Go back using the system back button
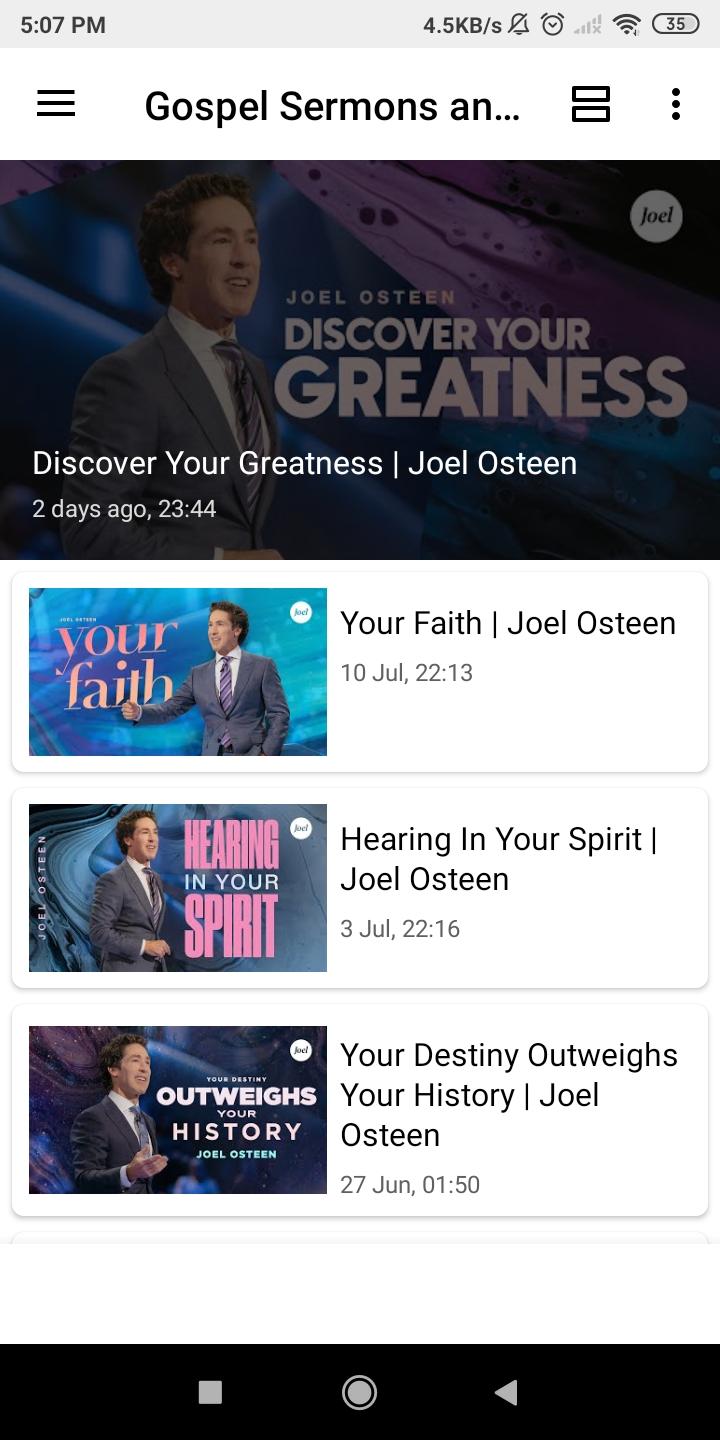 [x=506, y=1391]
